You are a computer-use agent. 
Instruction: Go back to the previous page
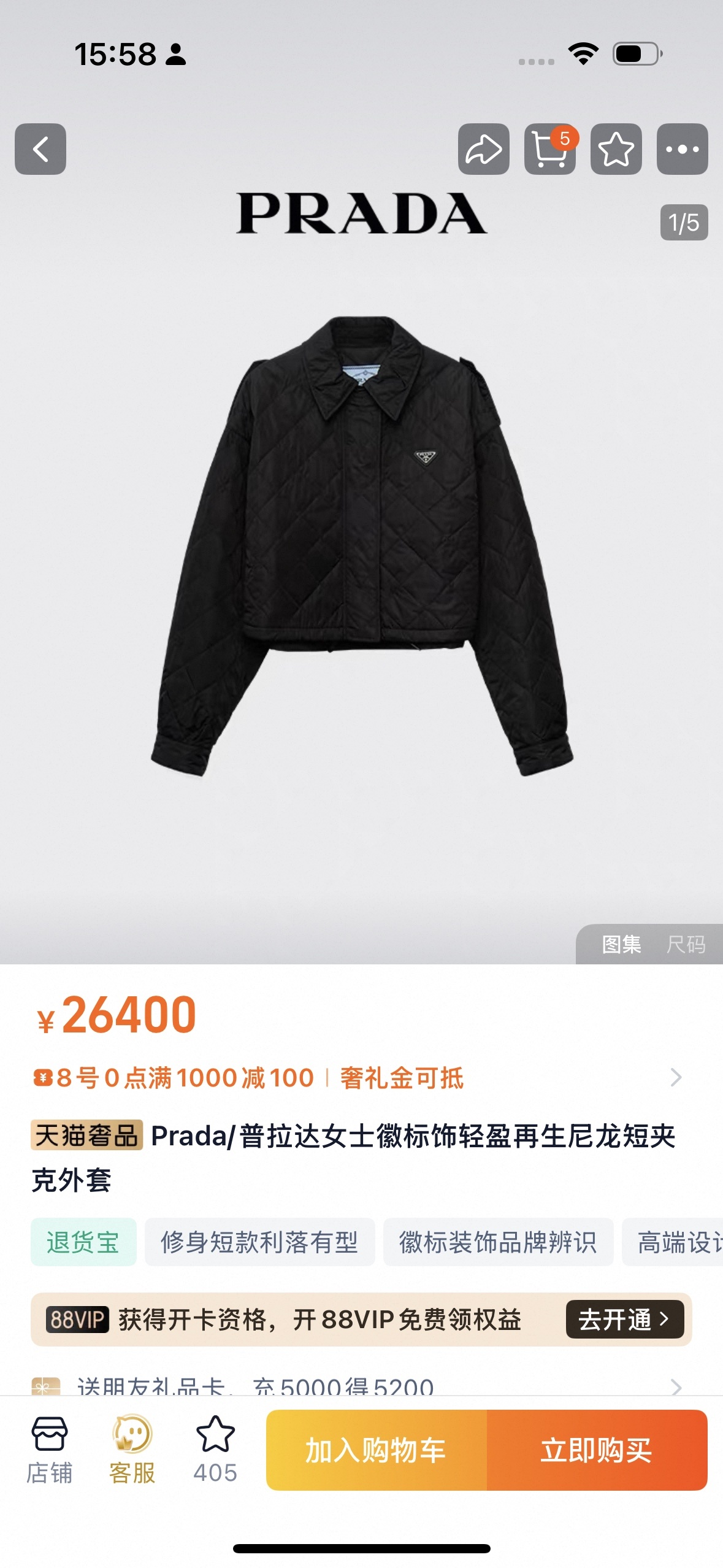[40, 149]
